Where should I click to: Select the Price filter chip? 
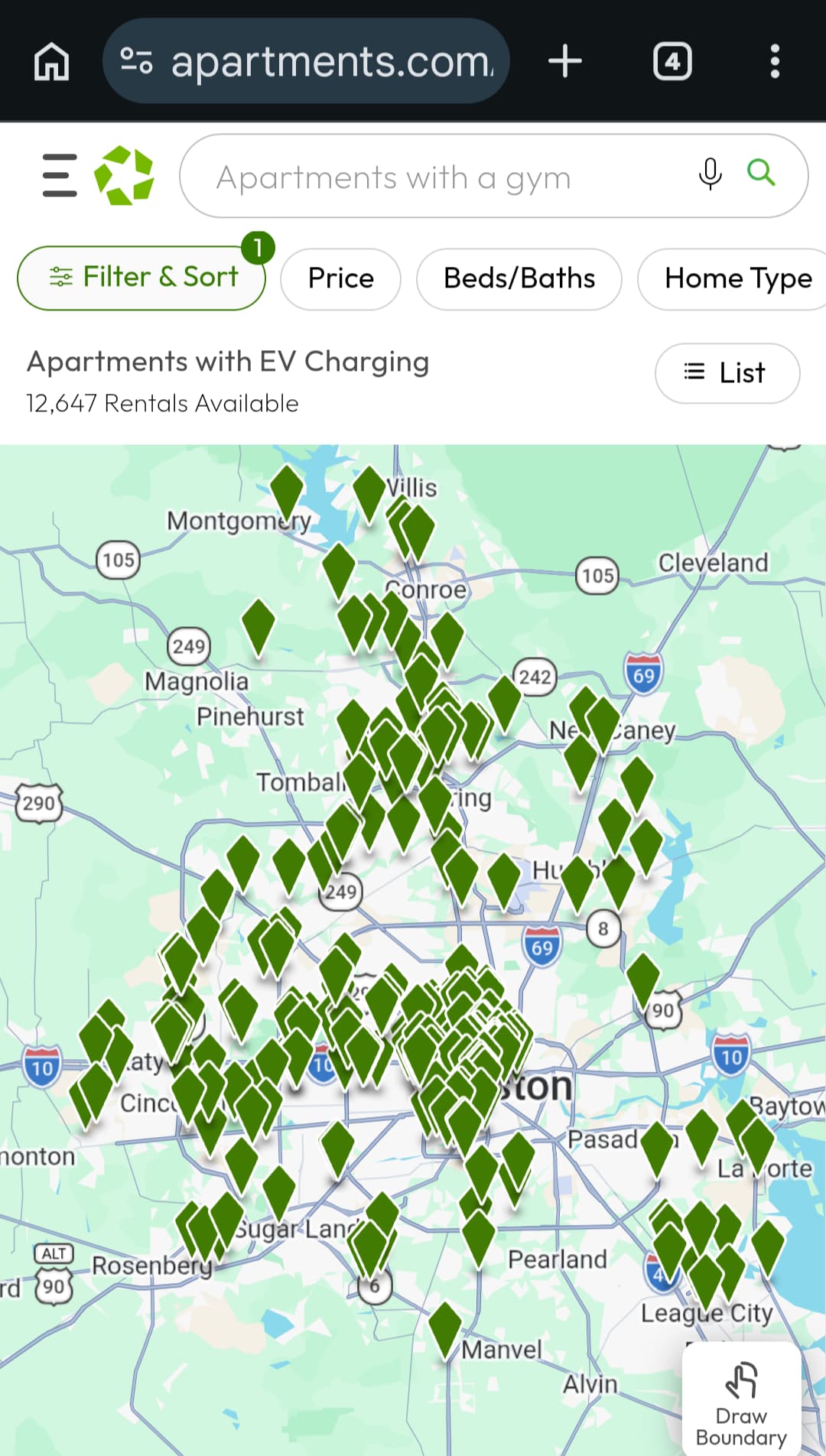[x=340, y=278]
